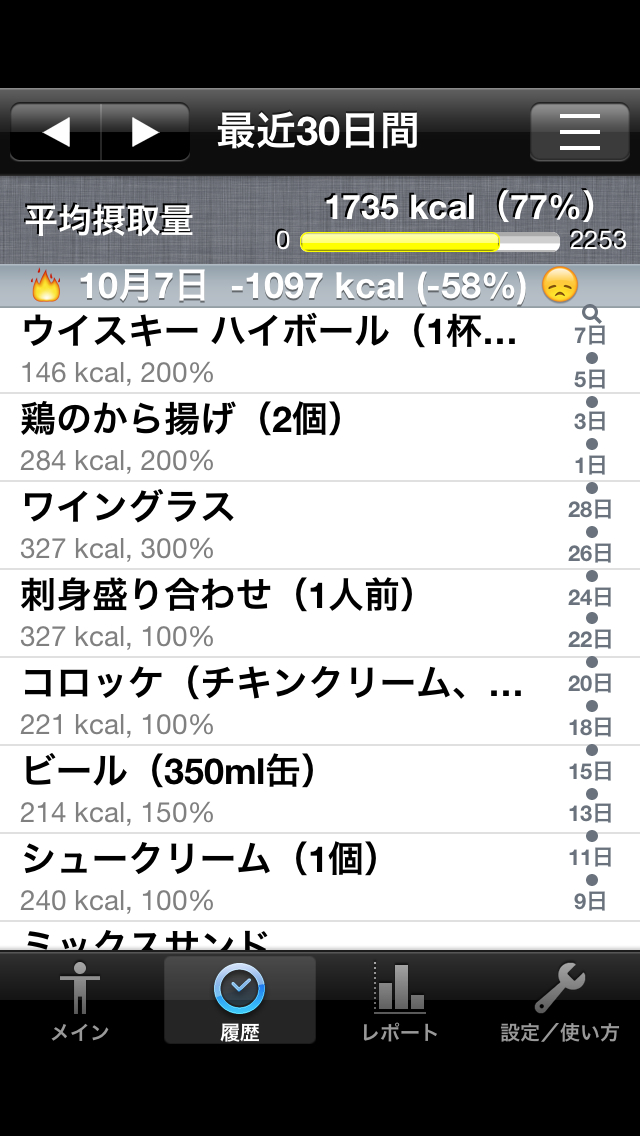Select ビール（350ml缶） entry
This screenshot has width=640, height=1136.
click(270, 789)
